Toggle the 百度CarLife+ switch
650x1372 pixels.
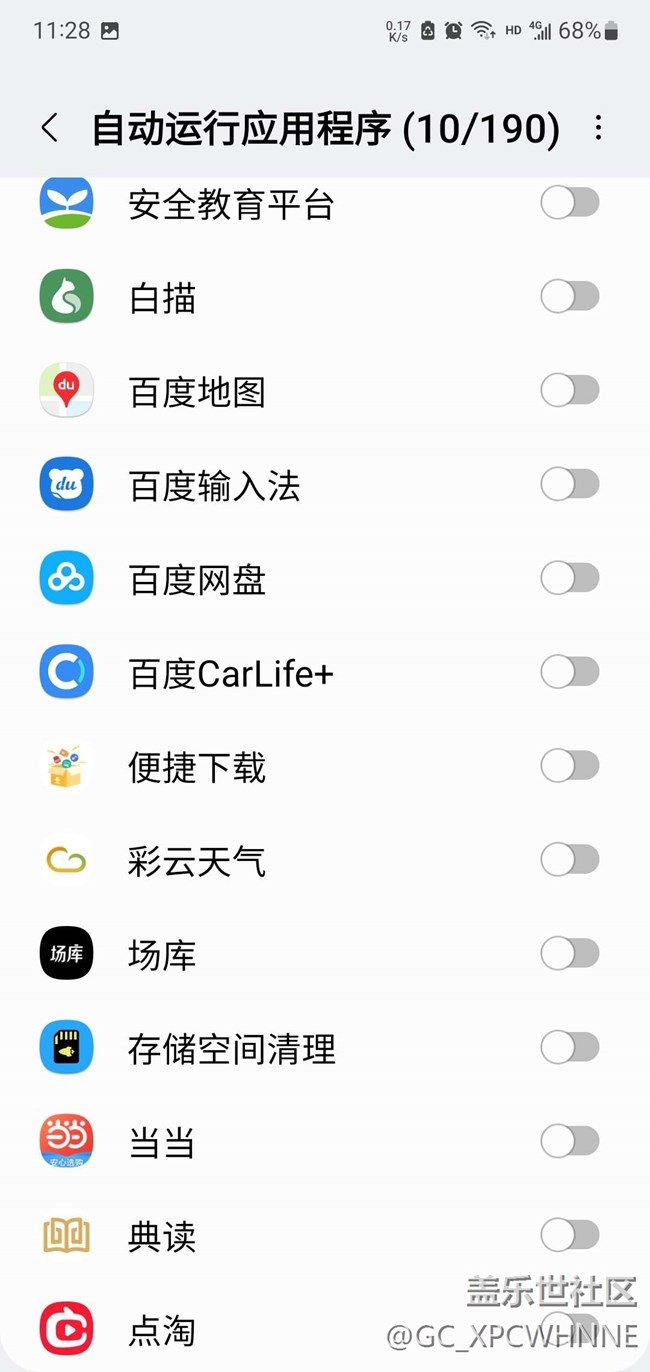pyautogui.click(x=569, y=672)
